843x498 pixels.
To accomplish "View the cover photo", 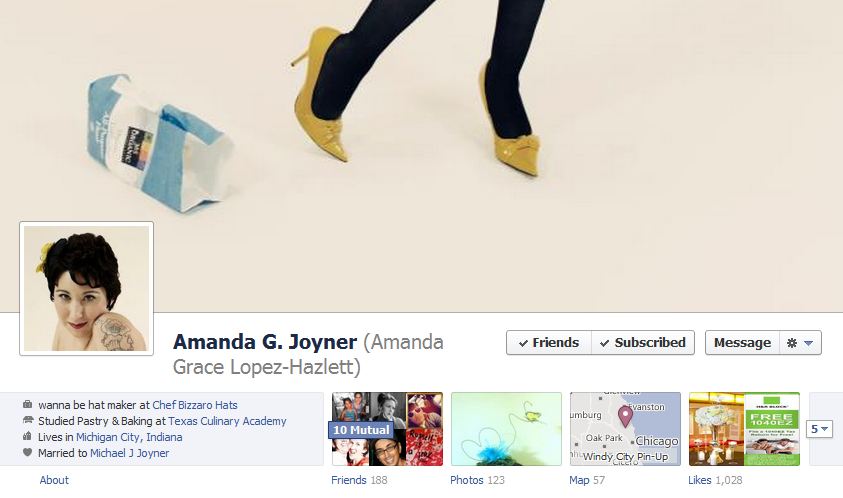I will pos(500,150).
